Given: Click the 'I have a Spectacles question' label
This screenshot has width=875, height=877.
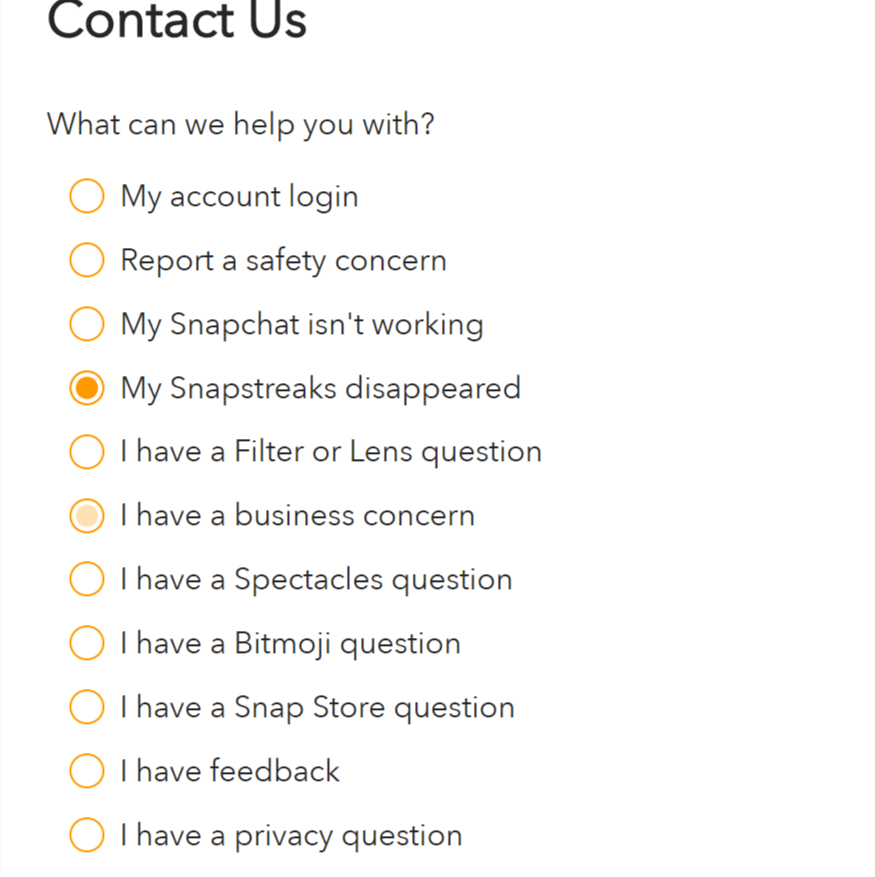Looking at the screenshot, I should point(316,579).
